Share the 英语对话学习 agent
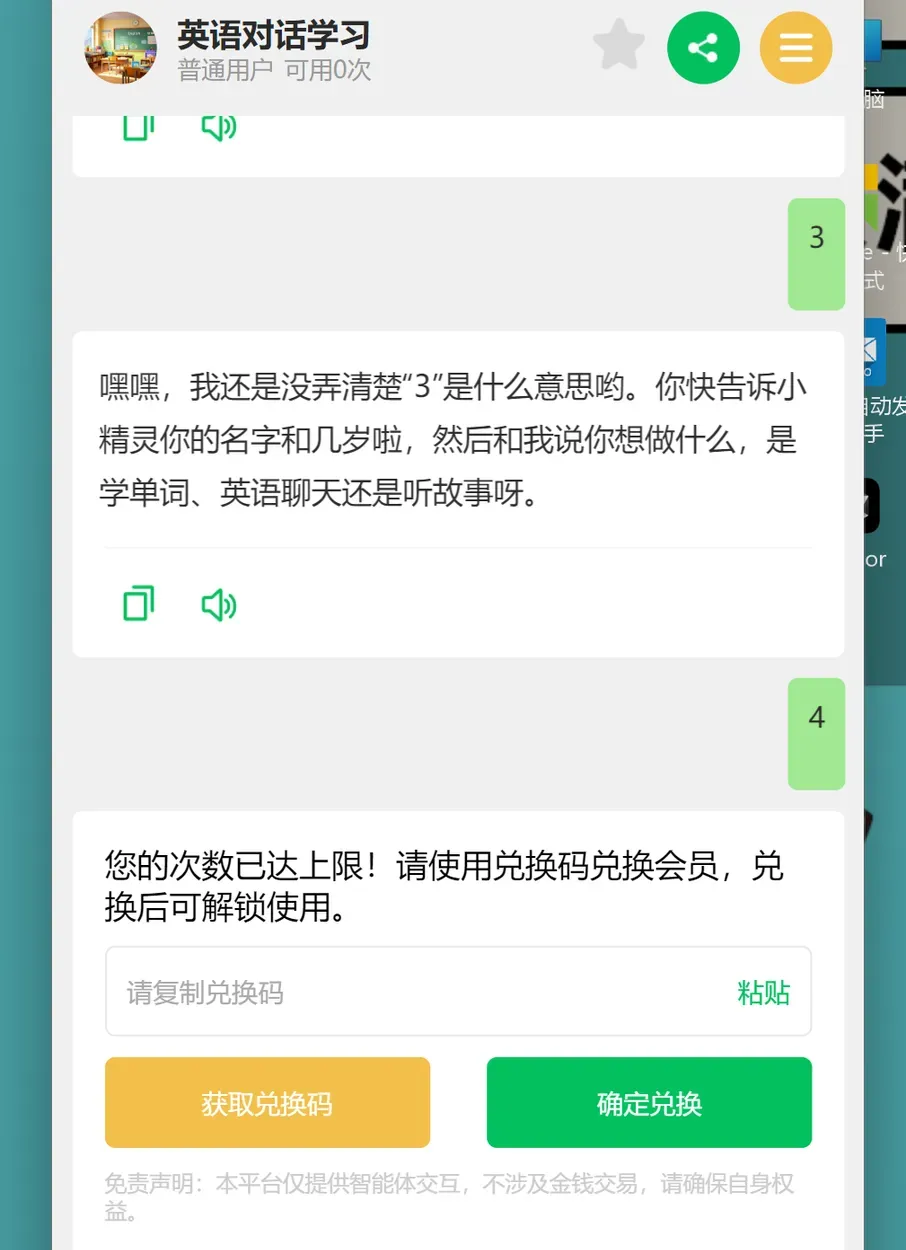Image resolution: width=906 pixels, height=1250 pixels. click(x=703, y=47)
